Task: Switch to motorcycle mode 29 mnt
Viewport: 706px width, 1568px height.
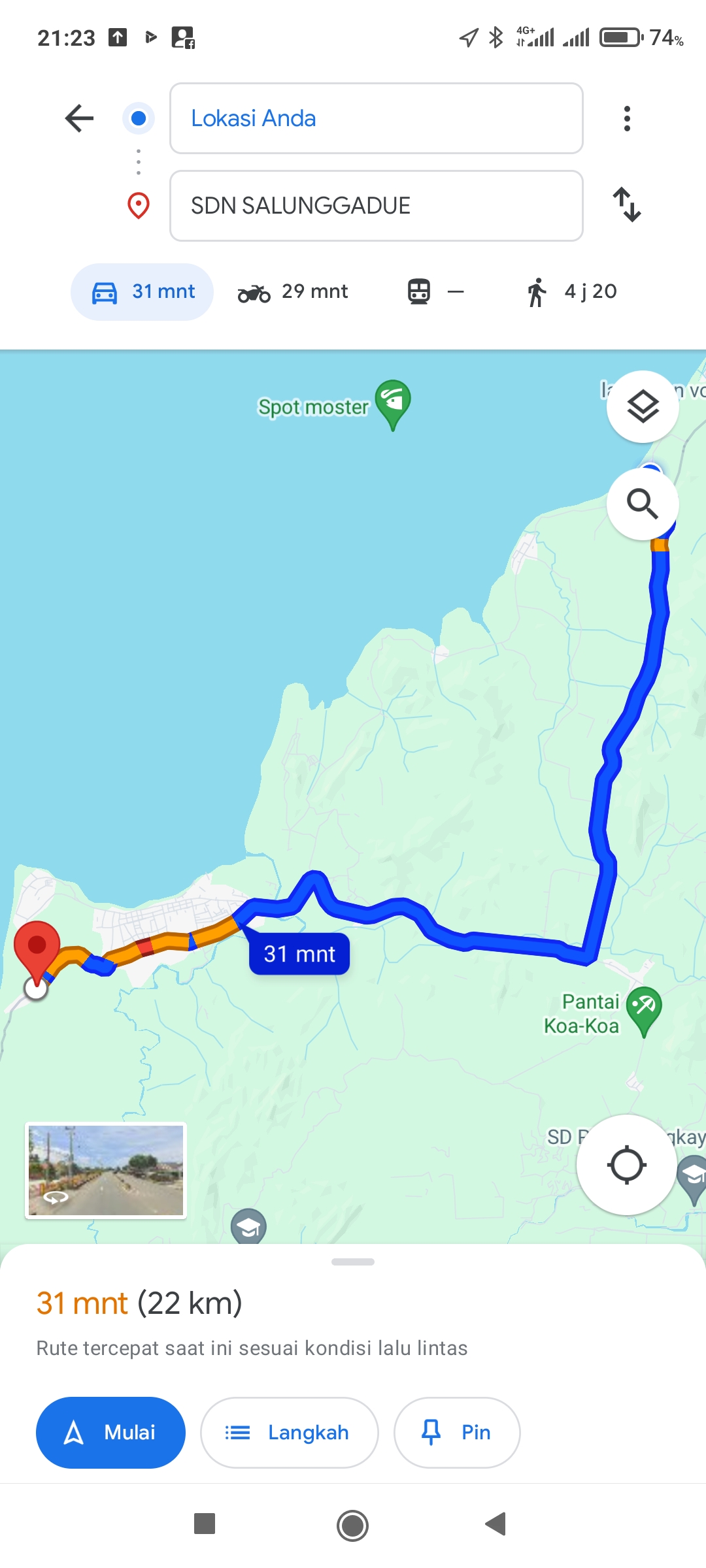Action: (293, 292)
